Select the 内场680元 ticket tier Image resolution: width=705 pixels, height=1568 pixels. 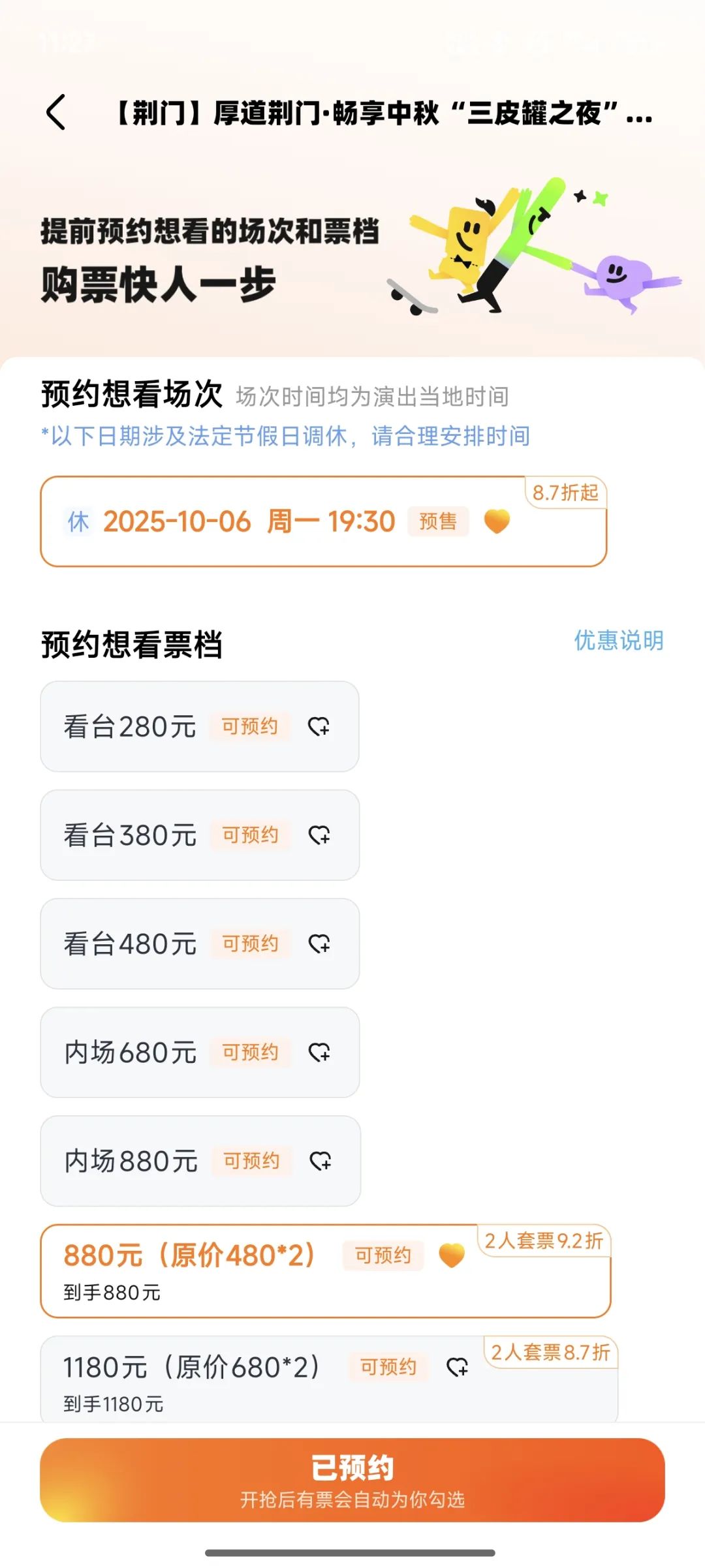coord(200,1053)
